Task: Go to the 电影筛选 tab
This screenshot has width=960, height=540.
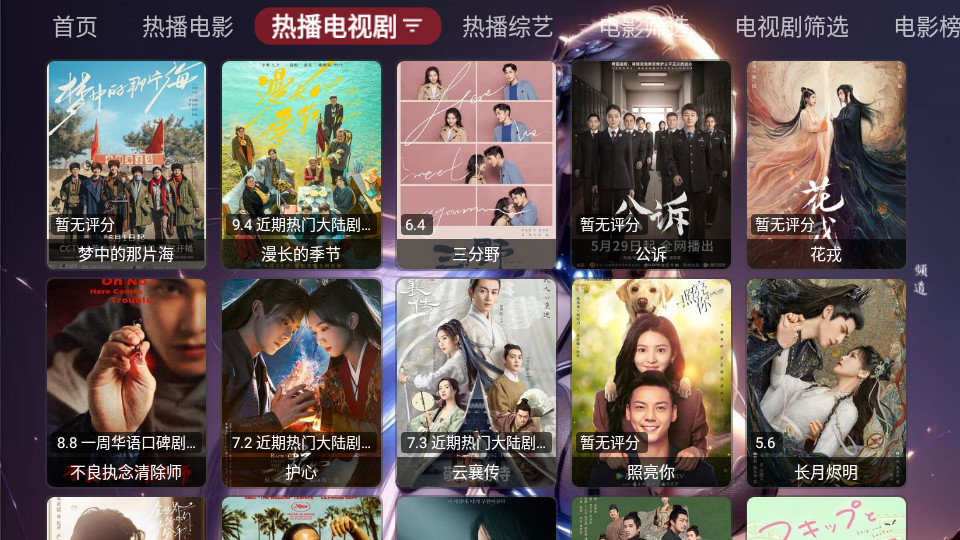Action: [644, 27]
